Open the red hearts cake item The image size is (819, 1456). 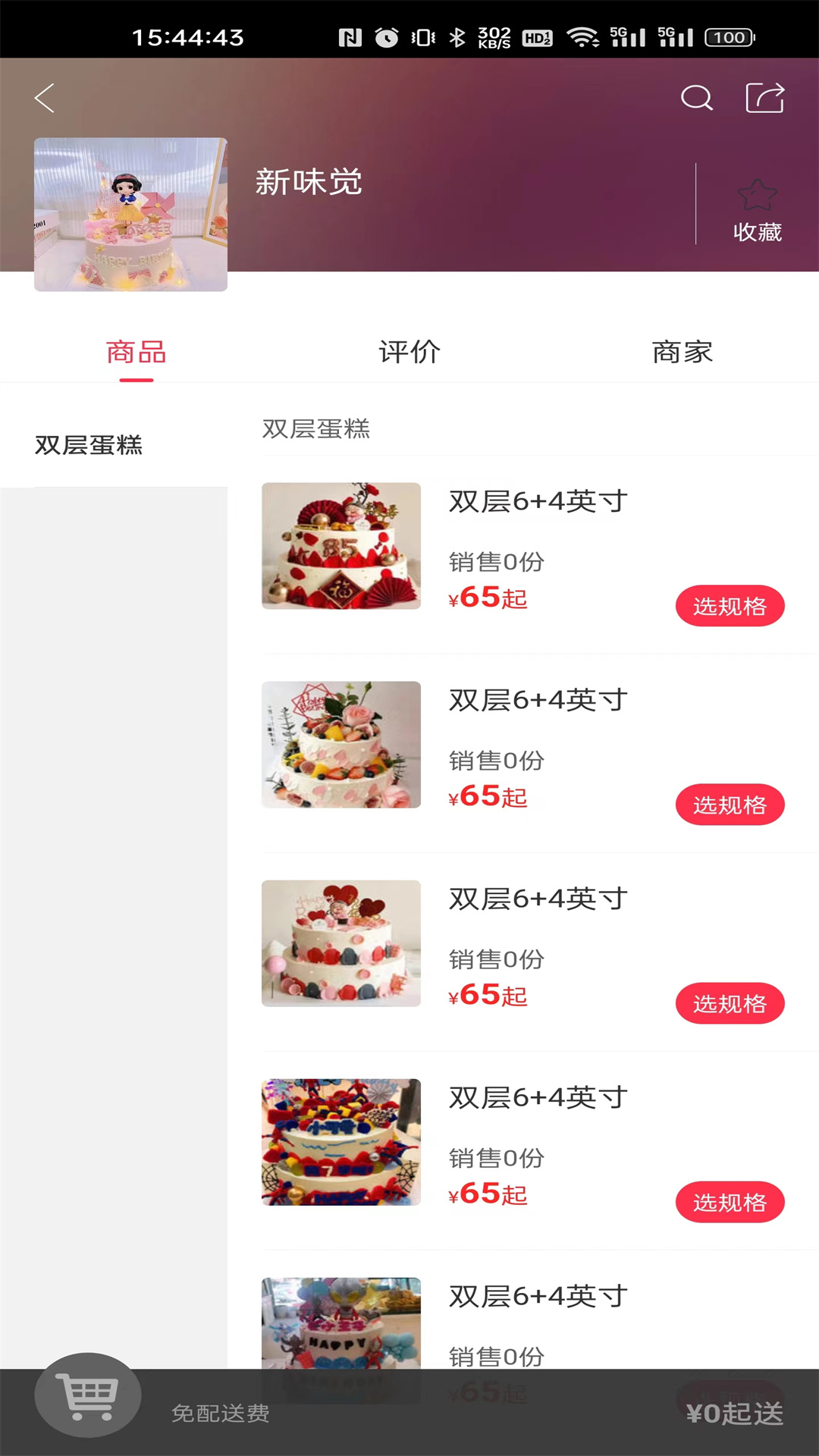point(341,943)
